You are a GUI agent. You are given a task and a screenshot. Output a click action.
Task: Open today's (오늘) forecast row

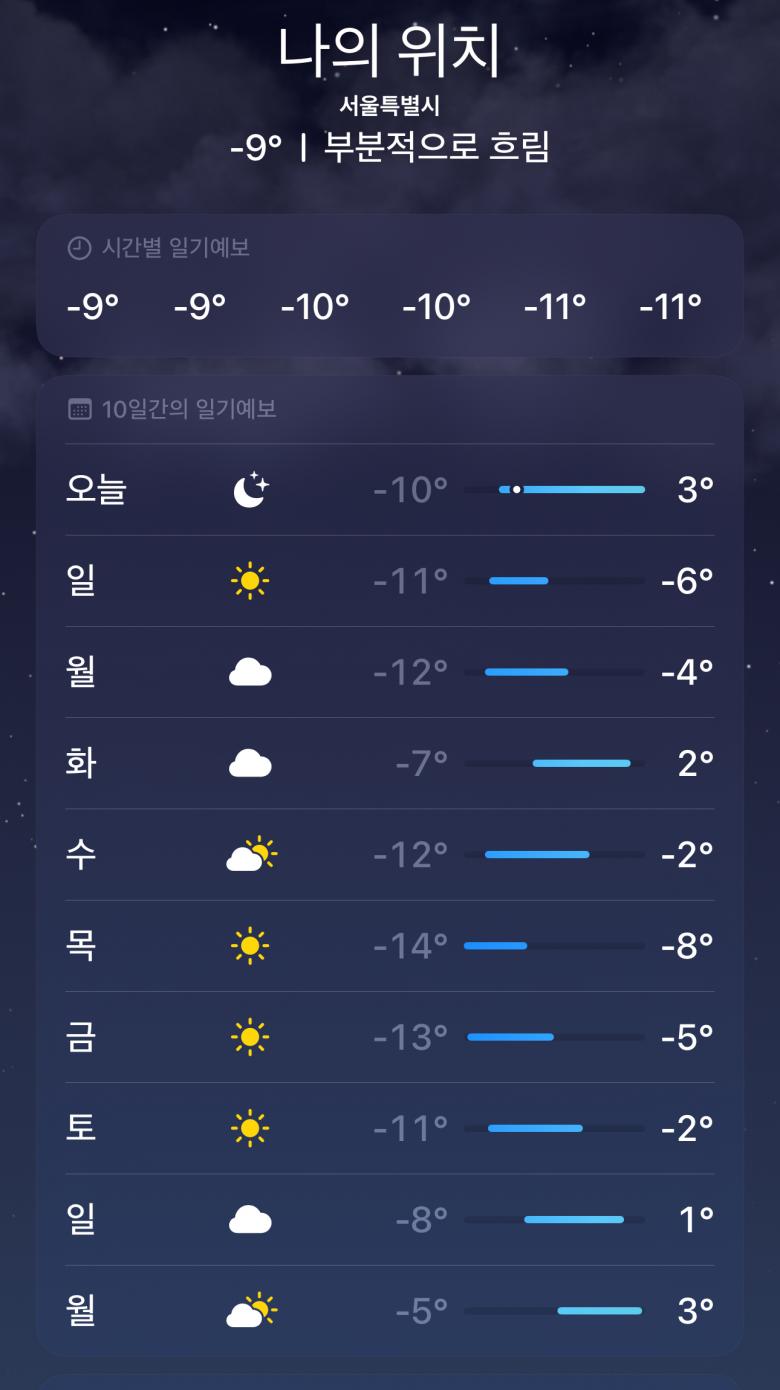(390, 490)
